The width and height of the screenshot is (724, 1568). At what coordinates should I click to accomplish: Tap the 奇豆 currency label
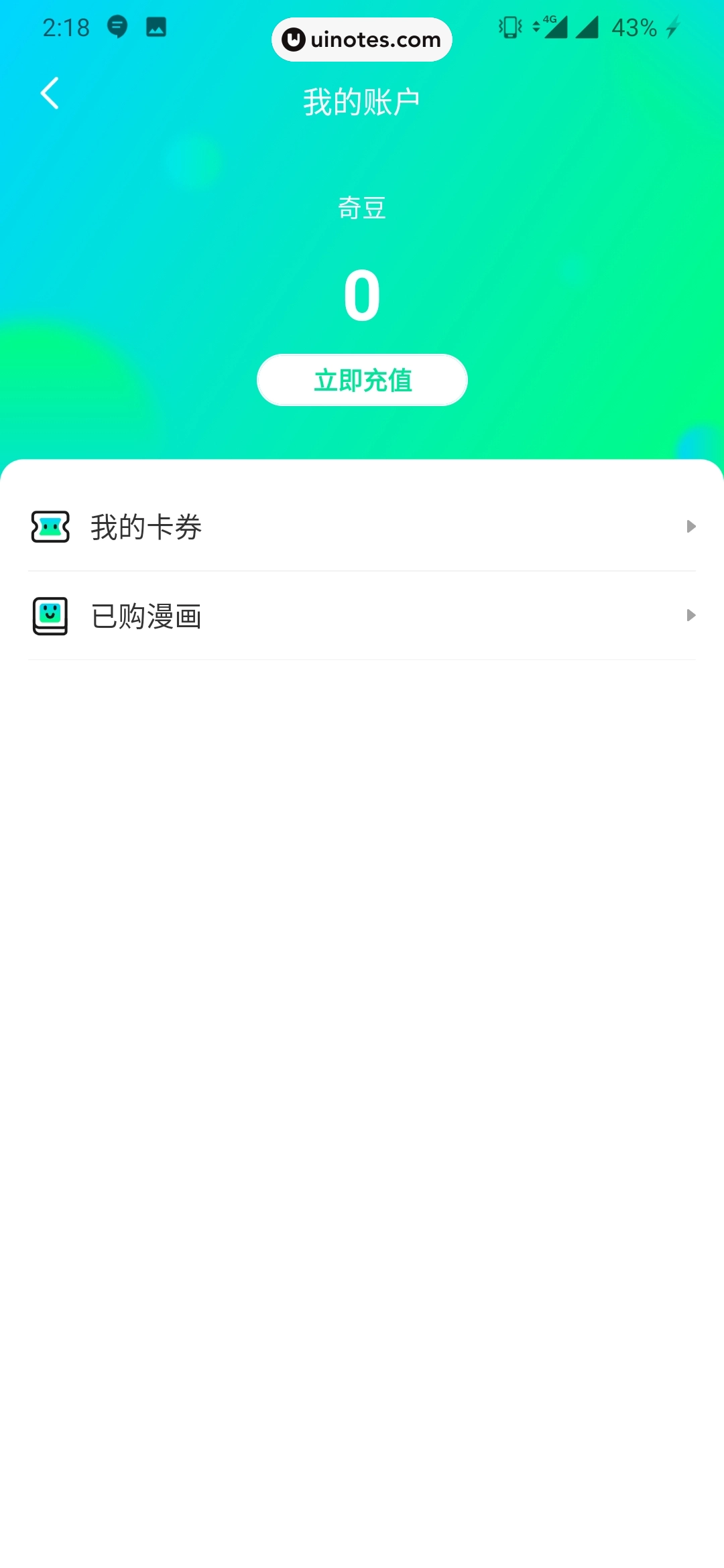[362, 208]
